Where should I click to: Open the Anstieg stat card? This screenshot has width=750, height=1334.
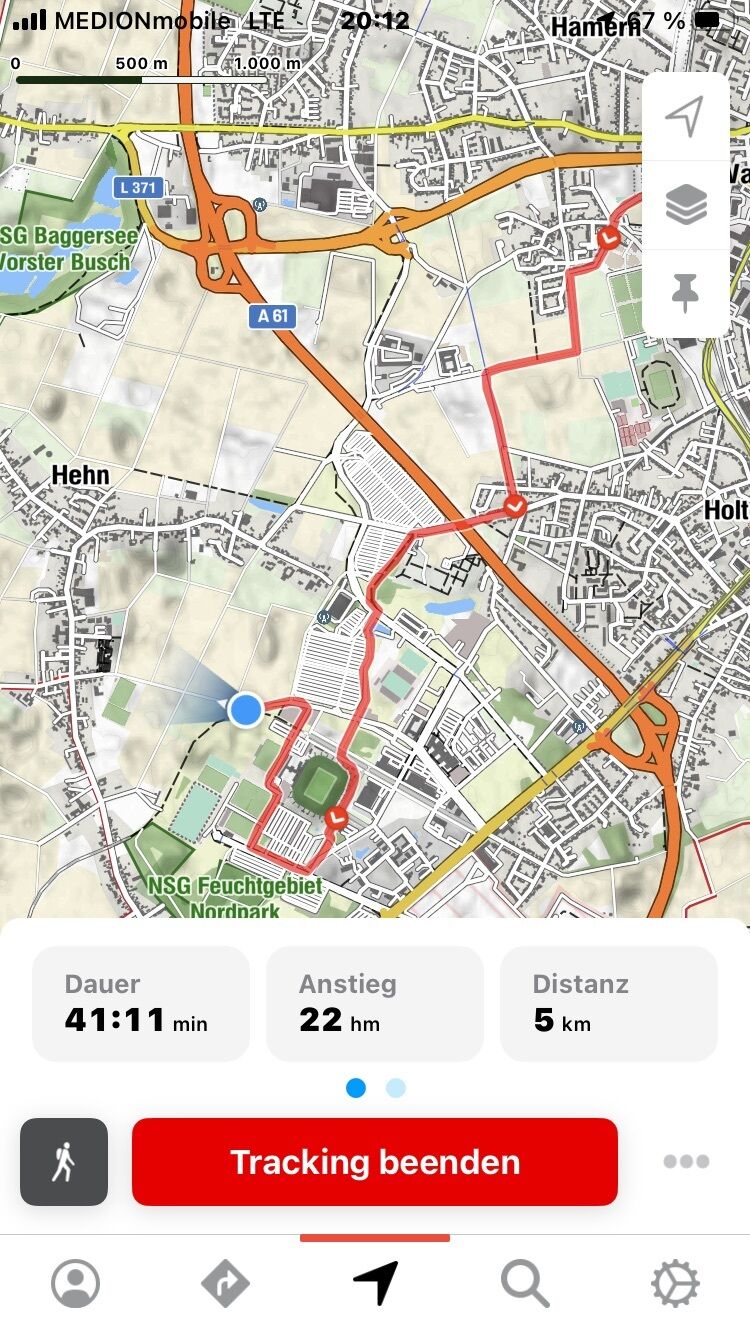pyautogui.click(x=375, y=1003)
